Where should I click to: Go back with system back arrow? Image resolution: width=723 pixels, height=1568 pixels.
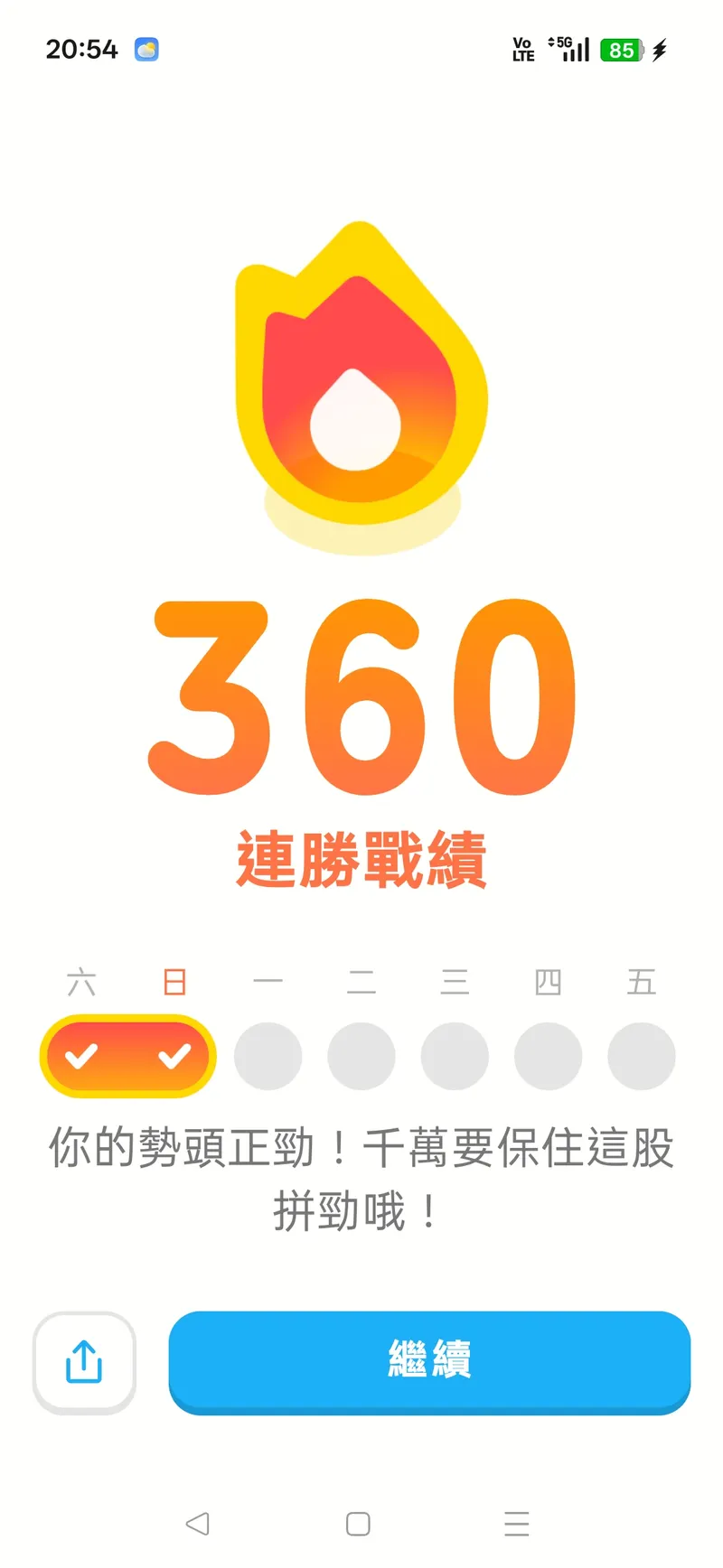[198, 1524]
